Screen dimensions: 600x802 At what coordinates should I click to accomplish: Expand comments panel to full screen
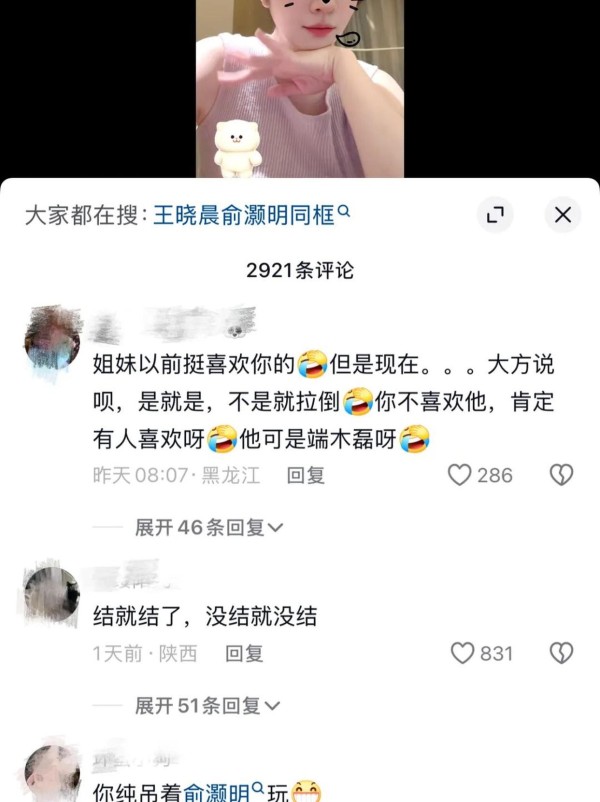[x=494, y=215]
